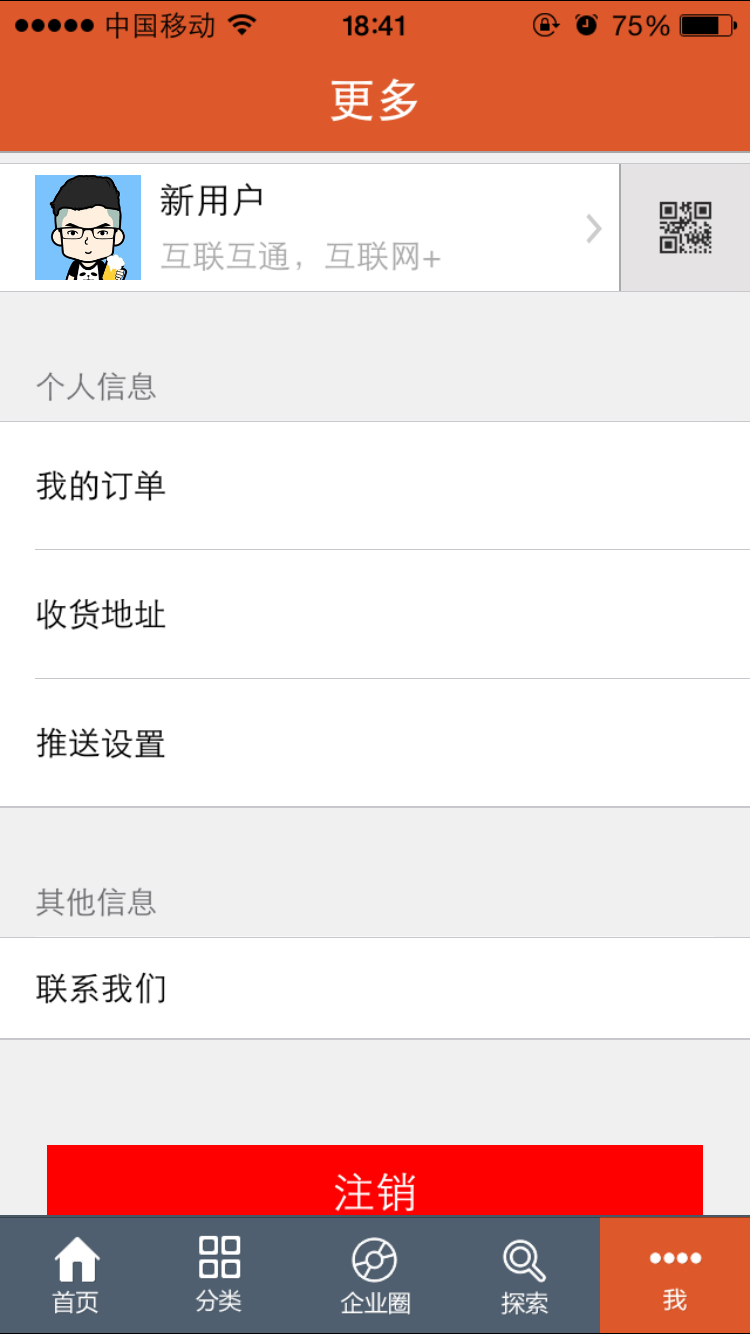Open 我的订单
The image size is (750, 1334).
[x=375, y=486]
